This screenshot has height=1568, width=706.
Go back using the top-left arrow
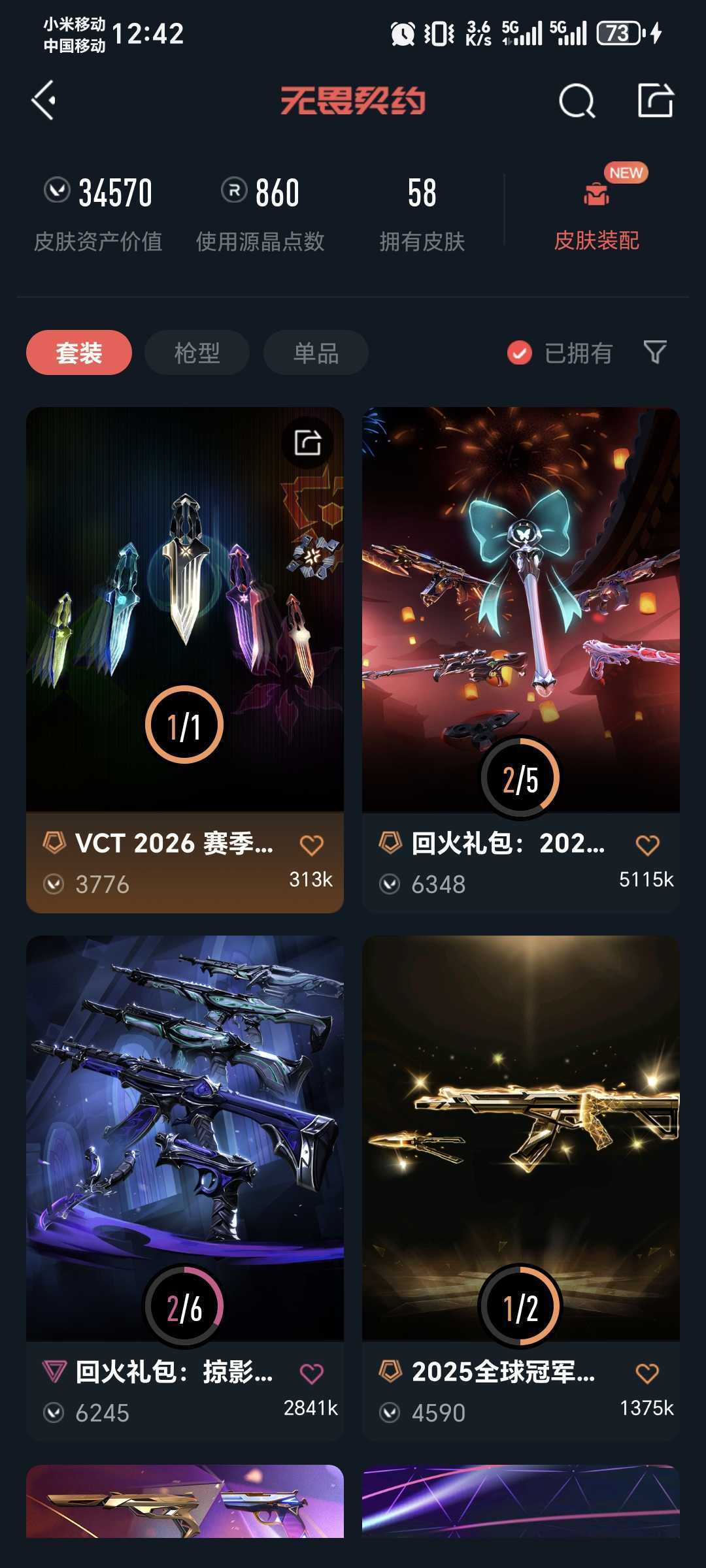pyautogui.click(x=44, y=101)
